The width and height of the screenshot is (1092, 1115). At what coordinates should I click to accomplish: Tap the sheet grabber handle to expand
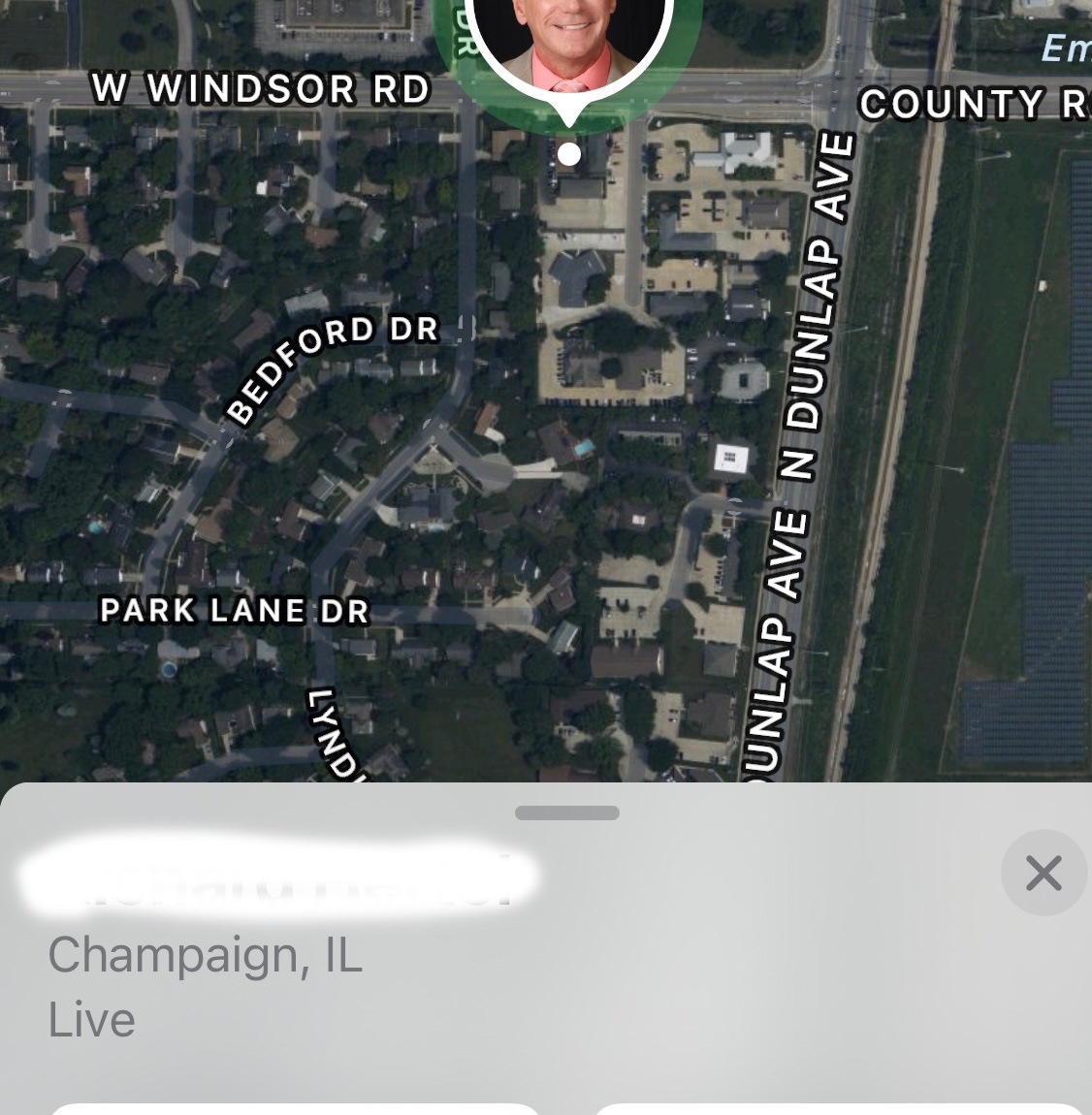[x=567, y=812]
